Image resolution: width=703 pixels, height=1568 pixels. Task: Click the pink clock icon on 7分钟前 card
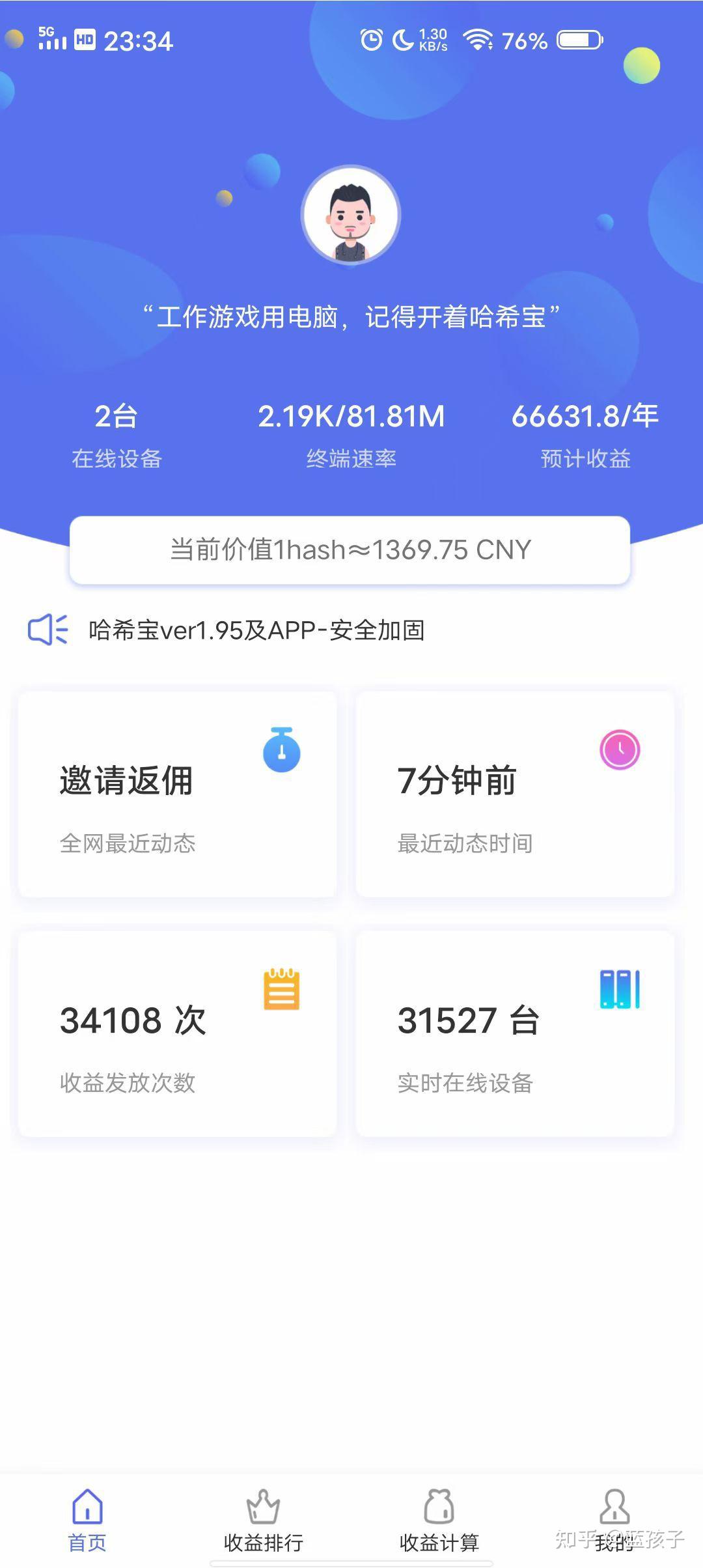click(619, 750)
